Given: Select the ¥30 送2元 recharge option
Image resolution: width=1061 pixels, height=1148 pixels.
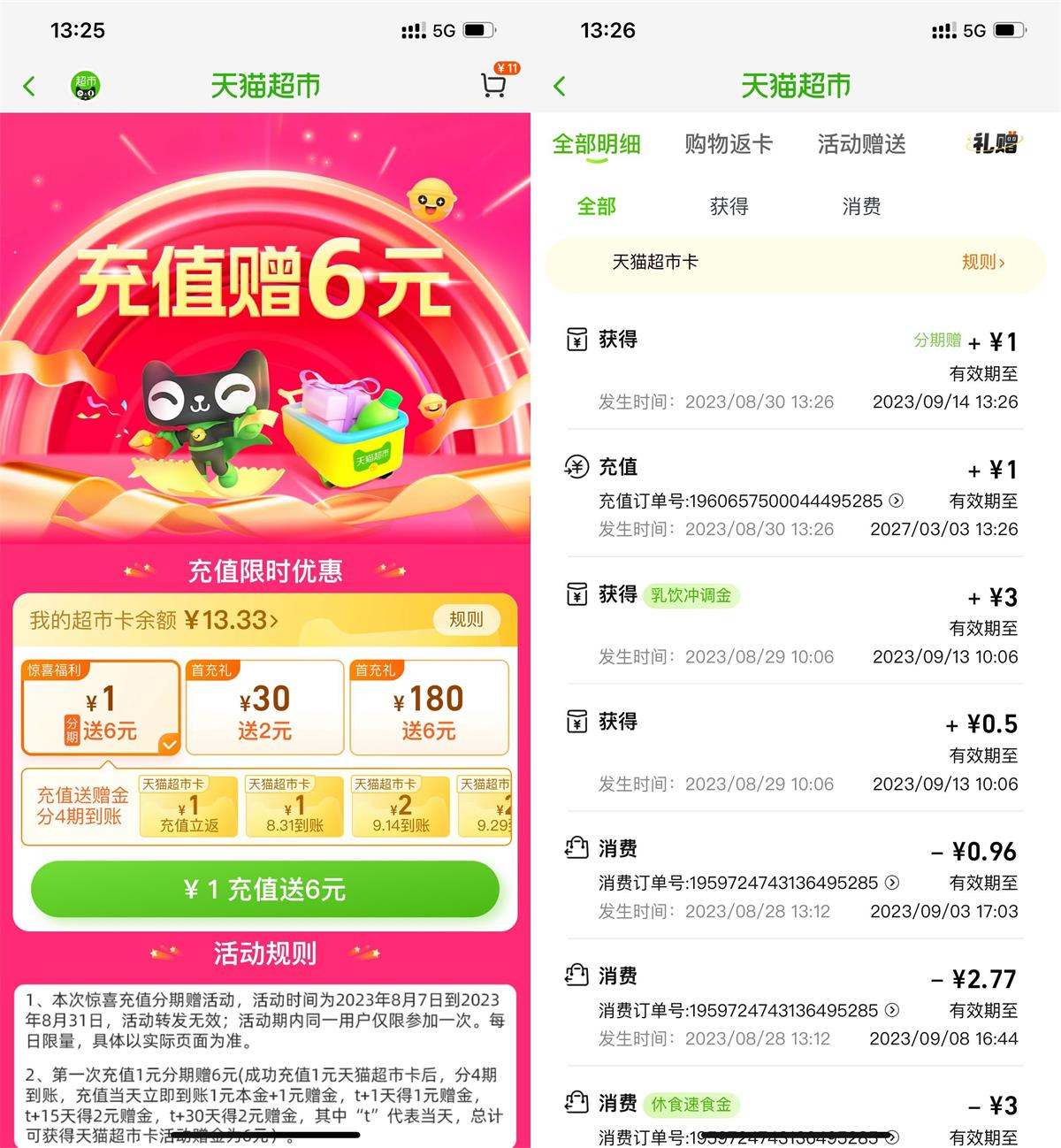Looking at the screenshot, I should coord(264,708).
